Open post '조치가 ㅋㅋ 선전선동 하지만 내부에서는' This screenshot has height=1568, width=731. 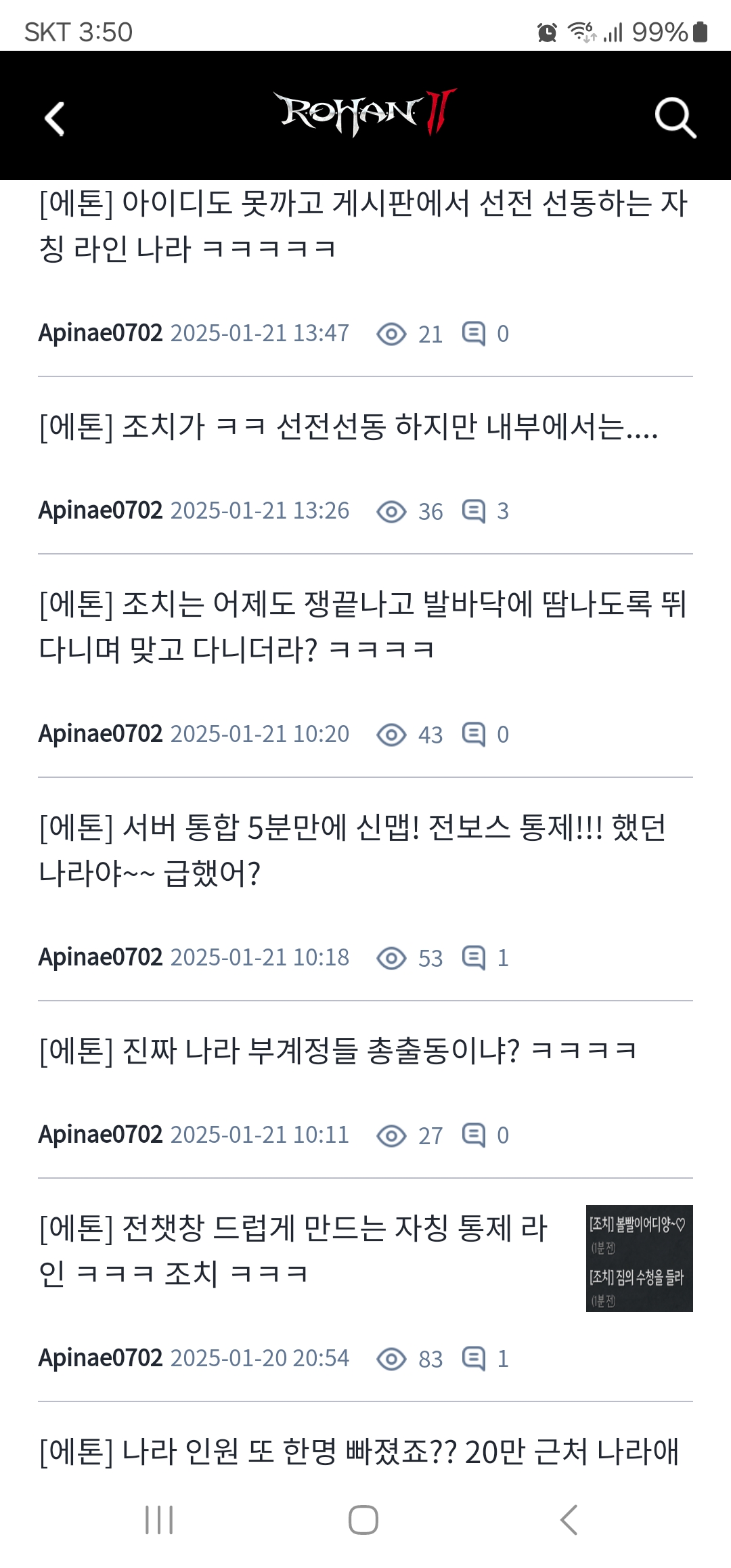pos(349,427)
